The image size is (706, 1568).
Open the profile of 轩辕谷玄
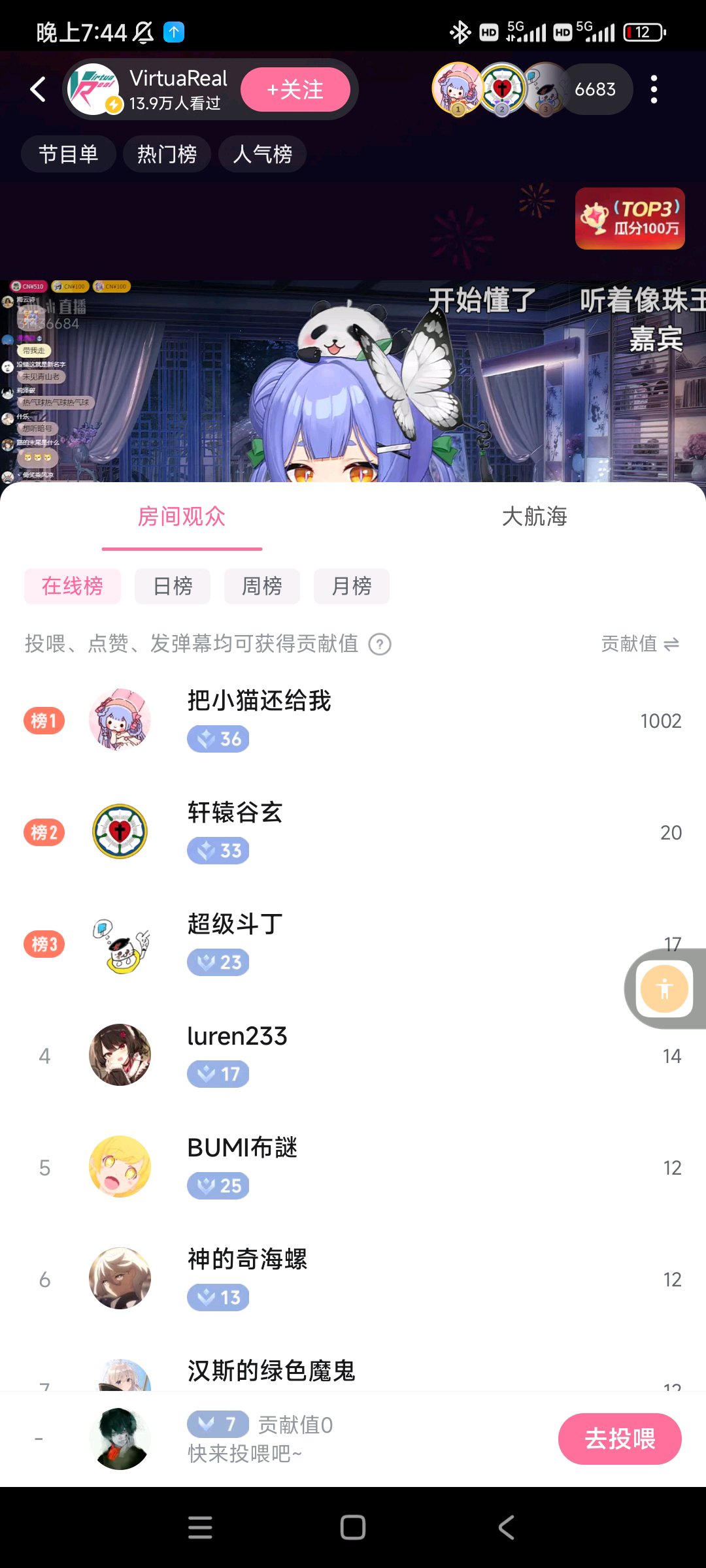120,832
